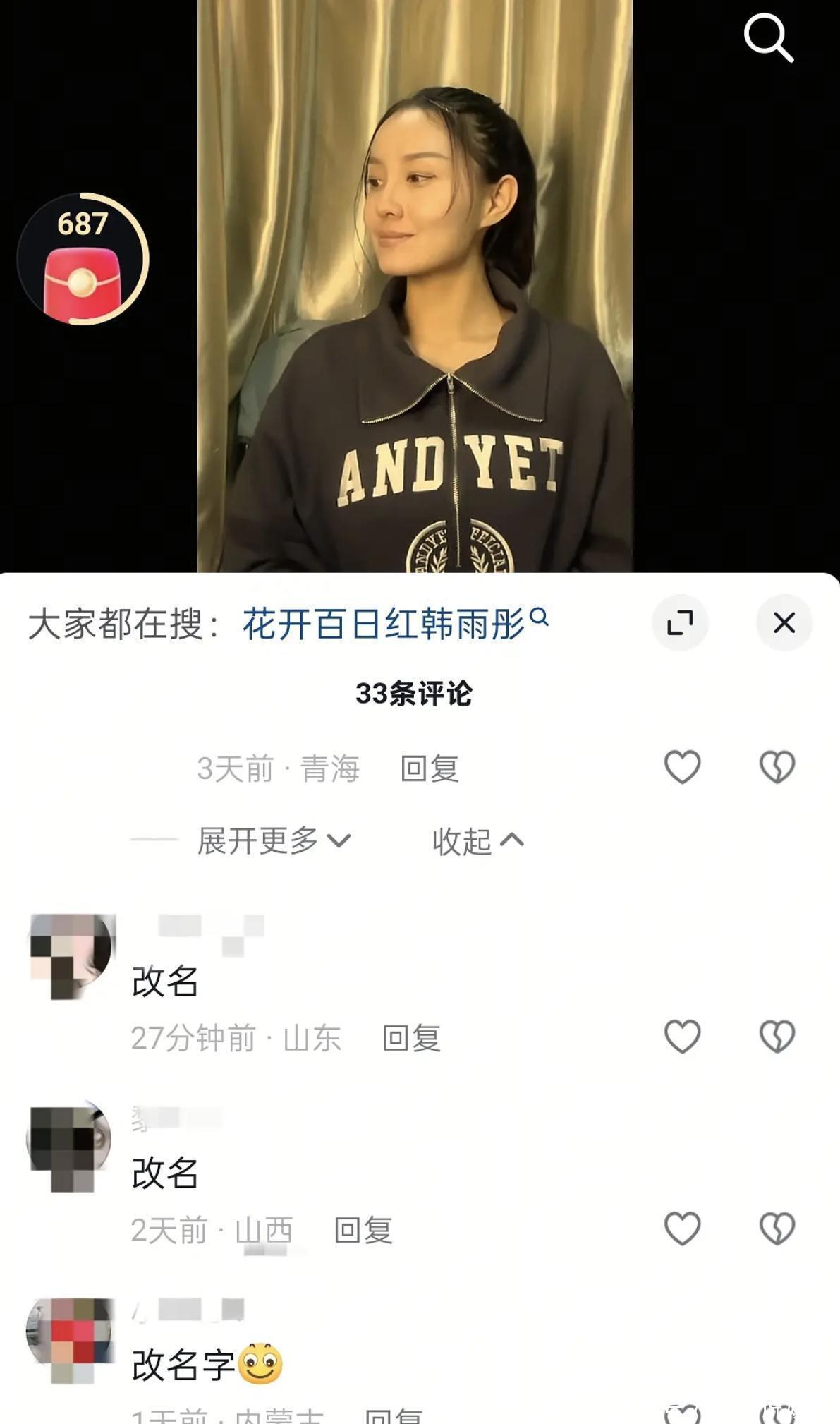Screen dimensions: 840x1424
Task: Like the 改名 comment from 山西
Action: point(682,1229)
